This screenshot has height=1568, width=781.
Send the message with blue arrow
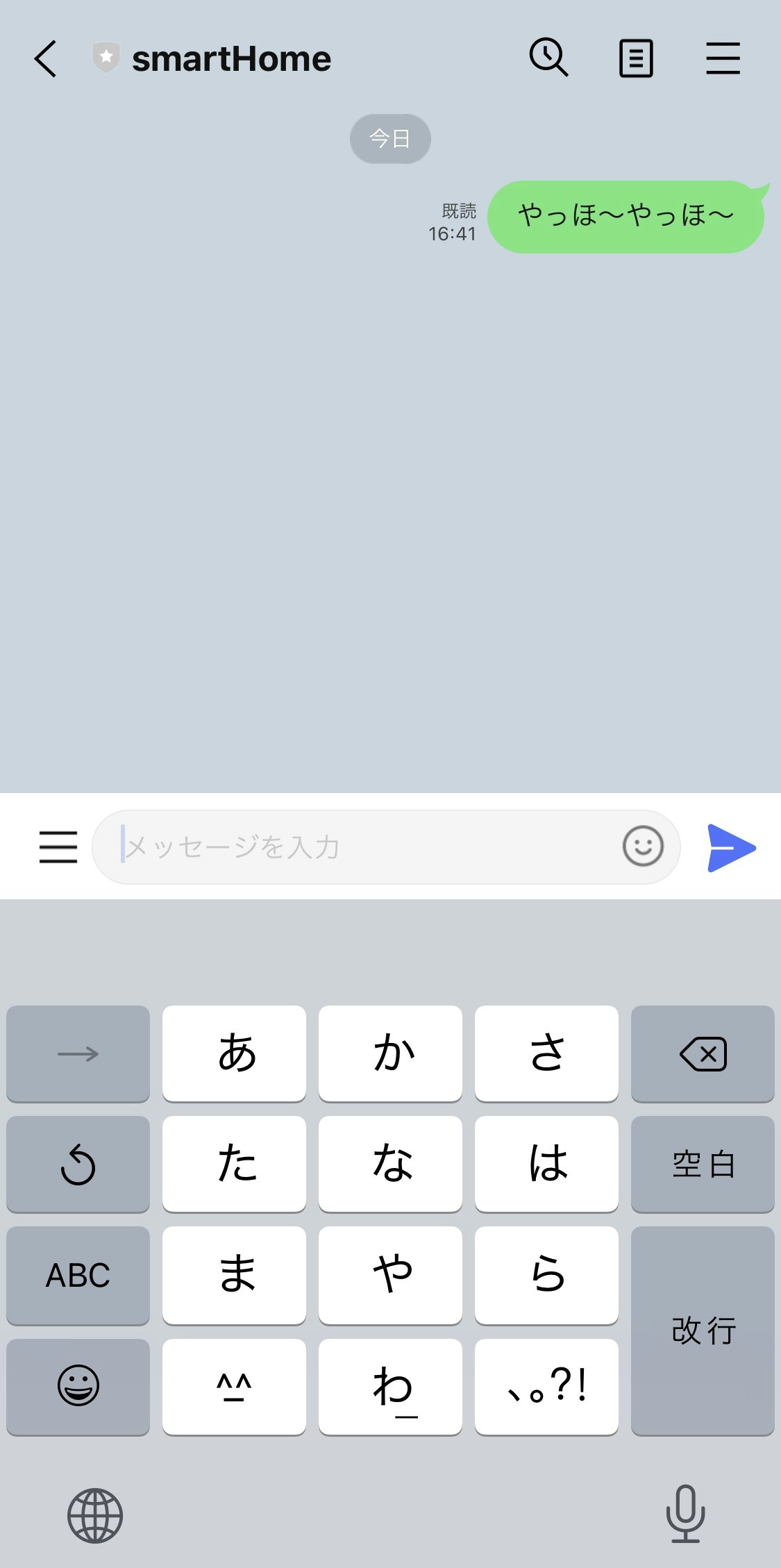pos(731,848)
